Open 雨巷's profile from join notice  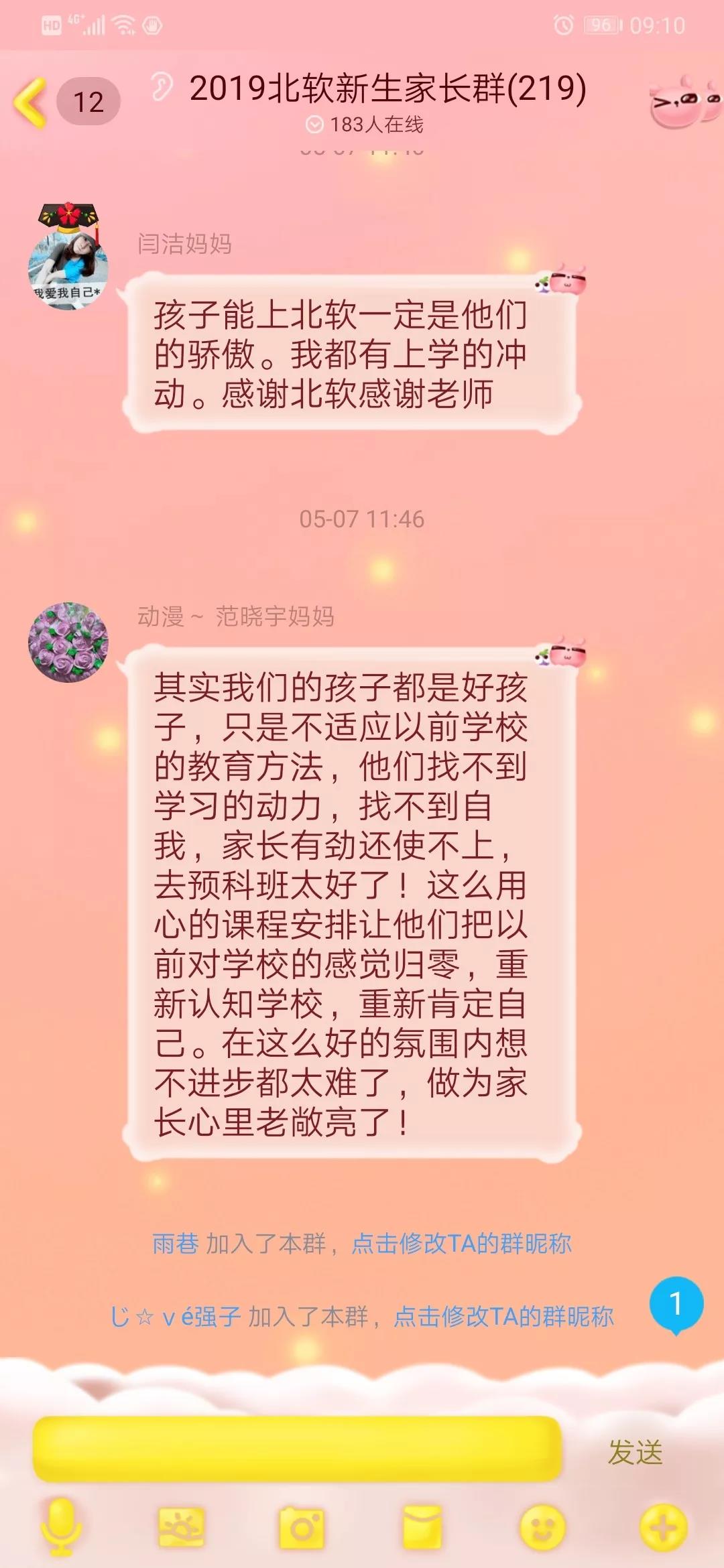click(x=175, y=1244)
